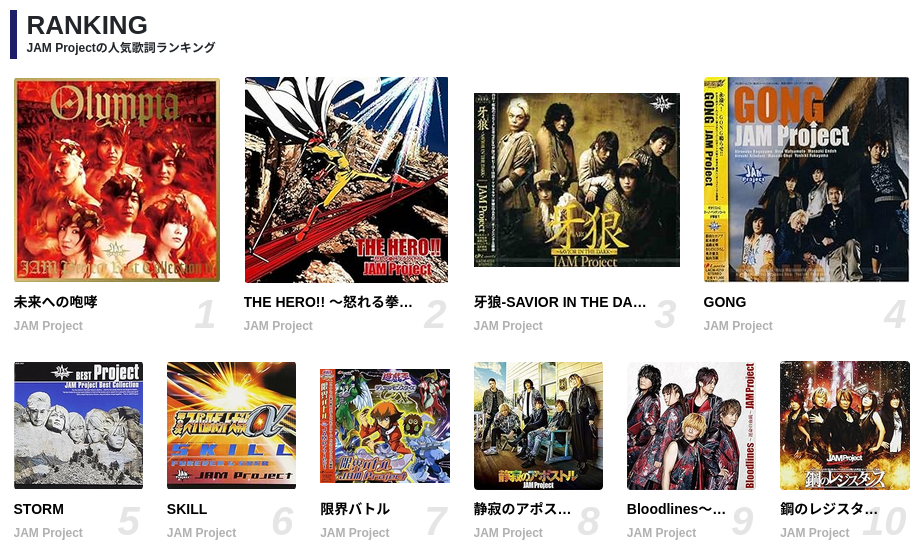Tap JAM Project artist link under STORM

tap(48, 533)
